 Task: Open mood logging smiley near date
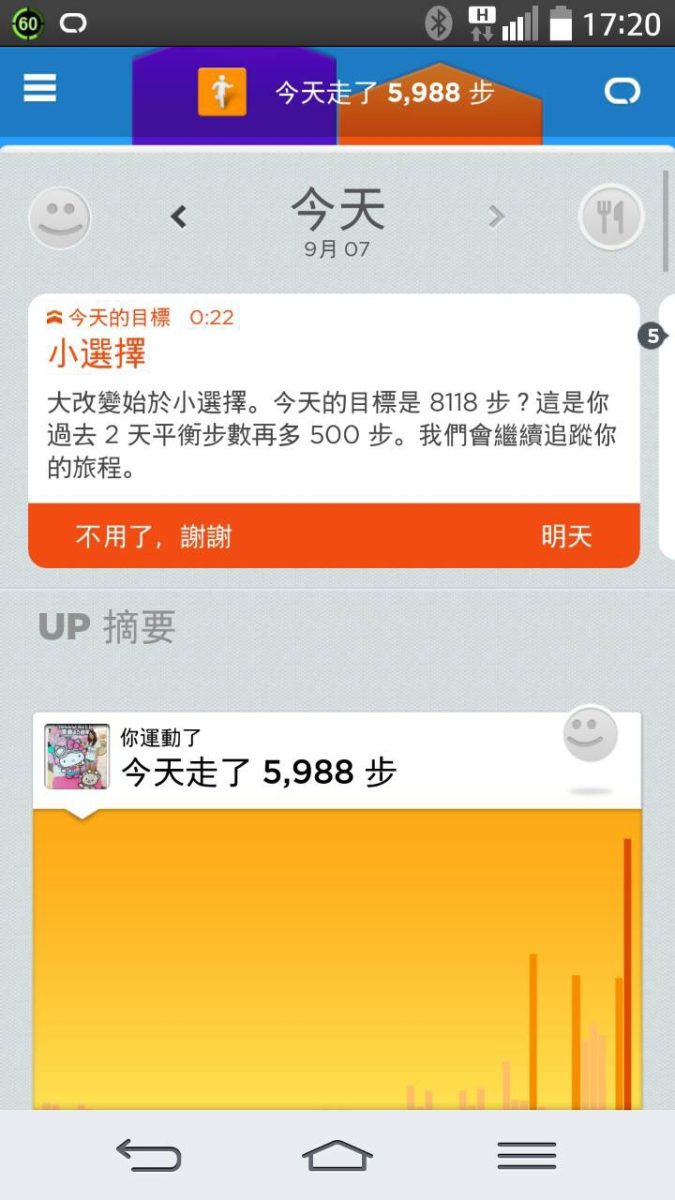point(59,218)
